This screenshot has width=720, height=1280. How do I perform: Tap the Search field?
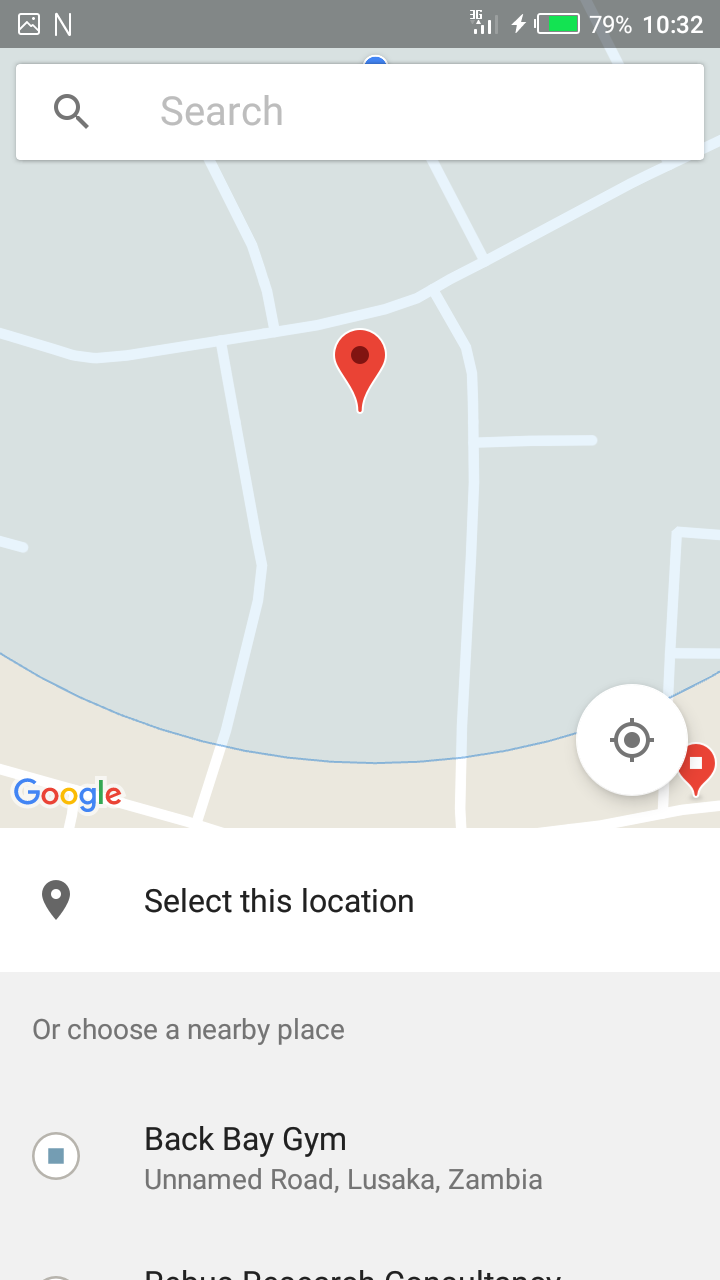pyautogui.click(x=400, y=112)
